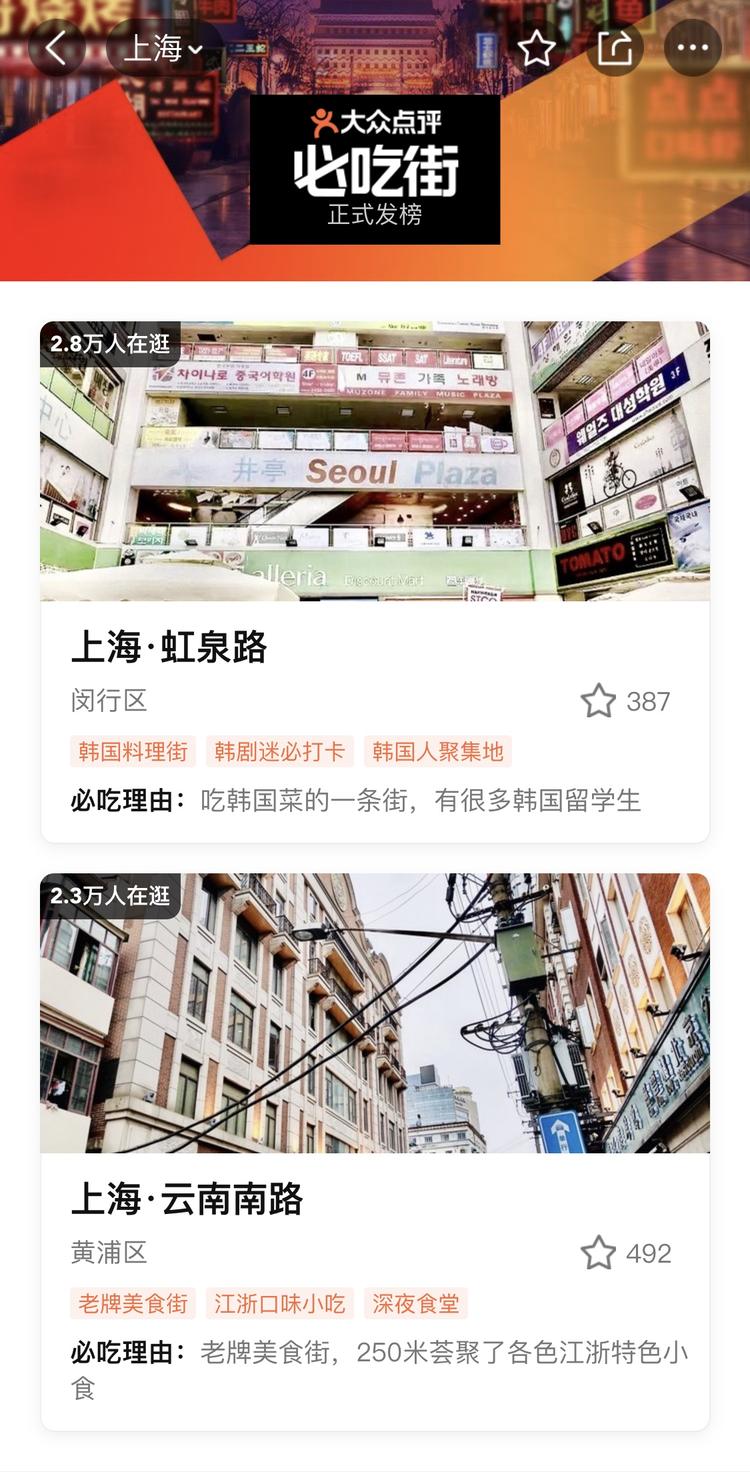Go back to the previous page
Screen dimensions: 750x1472
pyautogui.click(x=56, y=47)
